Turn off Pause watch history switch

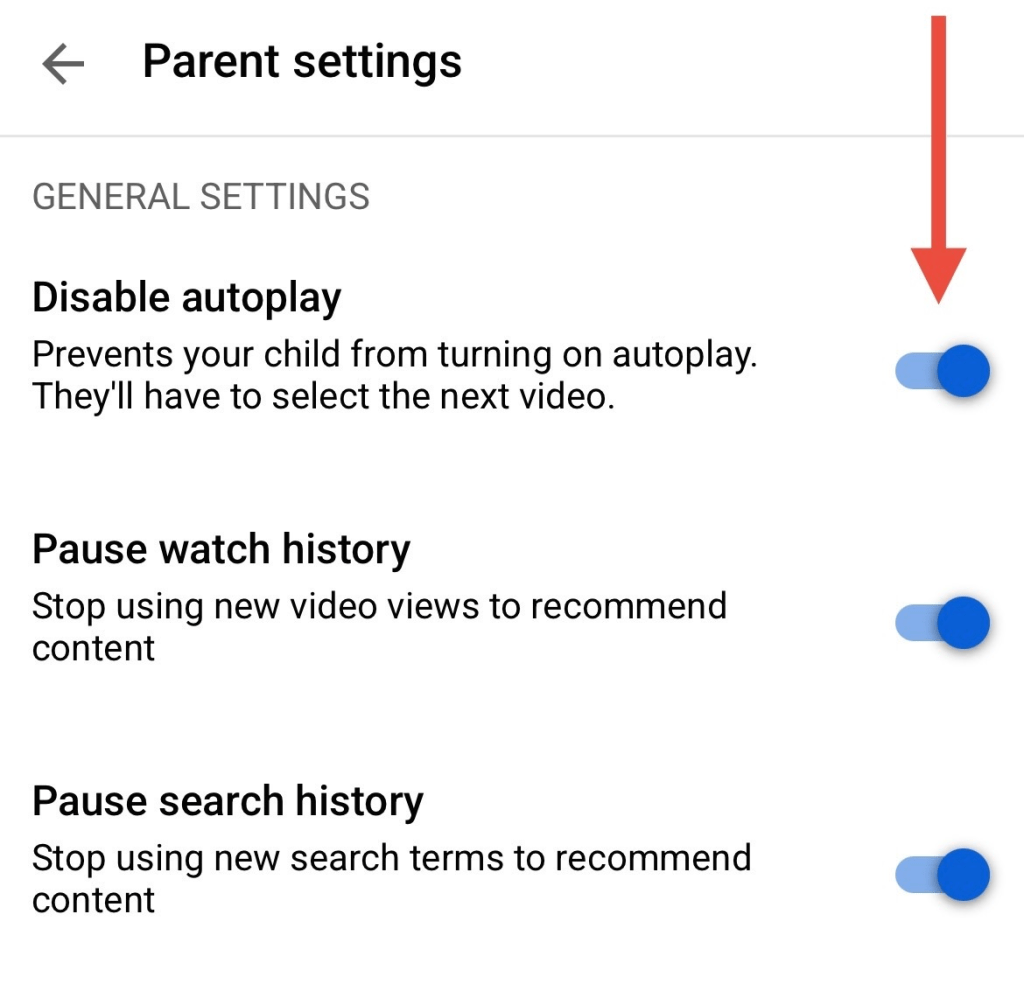click(942, 623)
